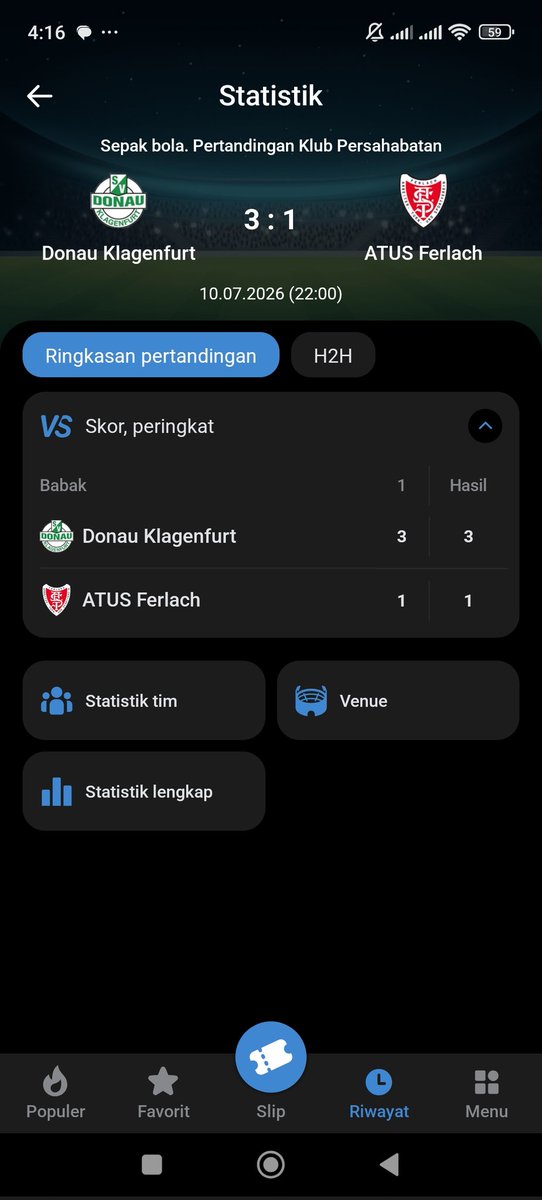Viewport: 542px width, 1200px height.
Task: Tap the system home button
Action: coord(271,1164)
